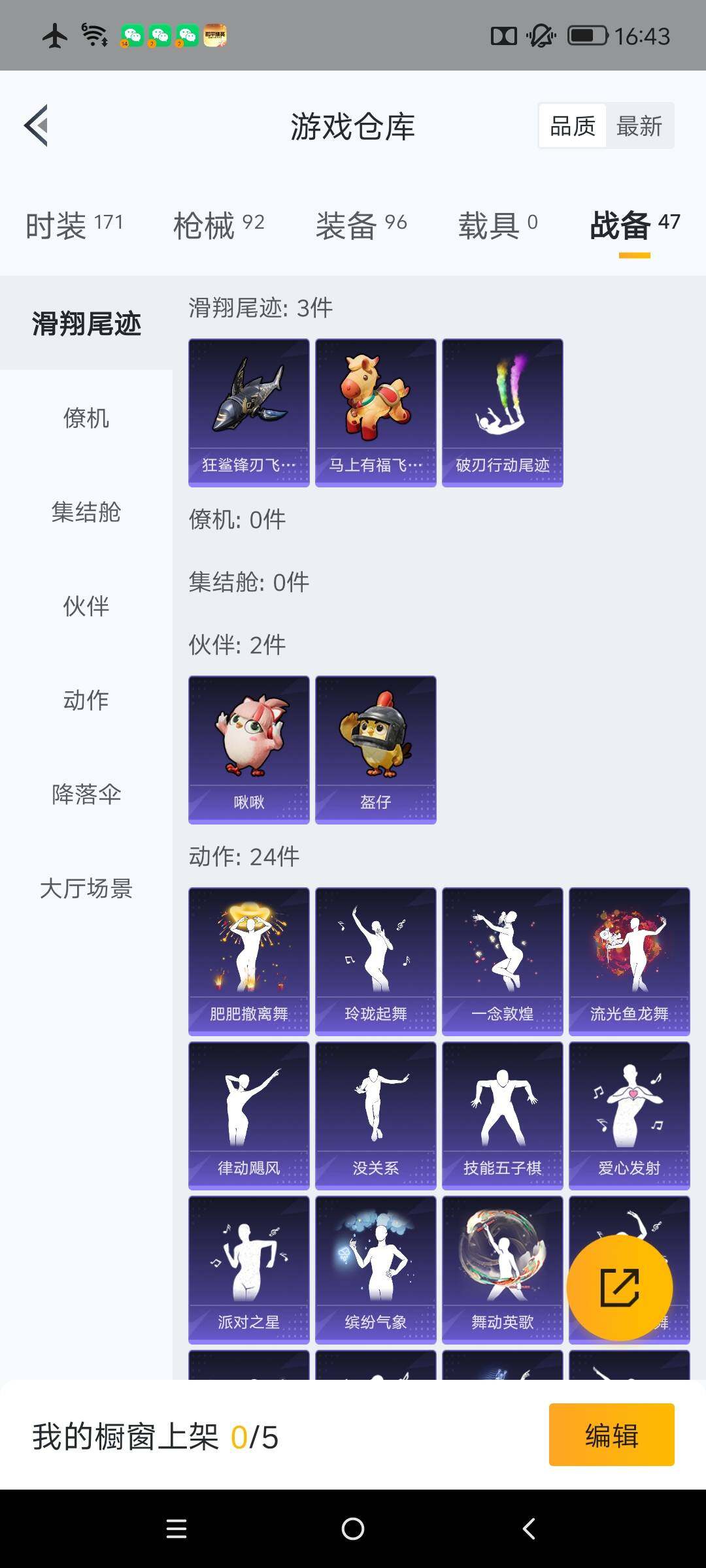
Task: Open the 大厅场景 section
Action: tap(87, 889)
